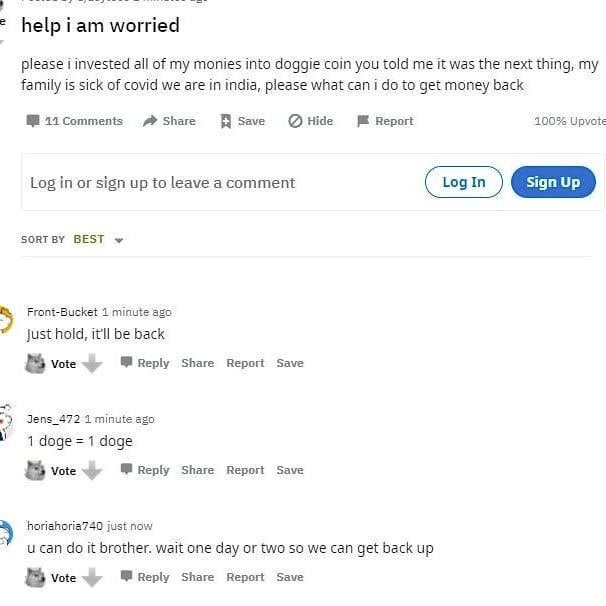Hide this post
606x606 pixels.
[x=310, y=121]
